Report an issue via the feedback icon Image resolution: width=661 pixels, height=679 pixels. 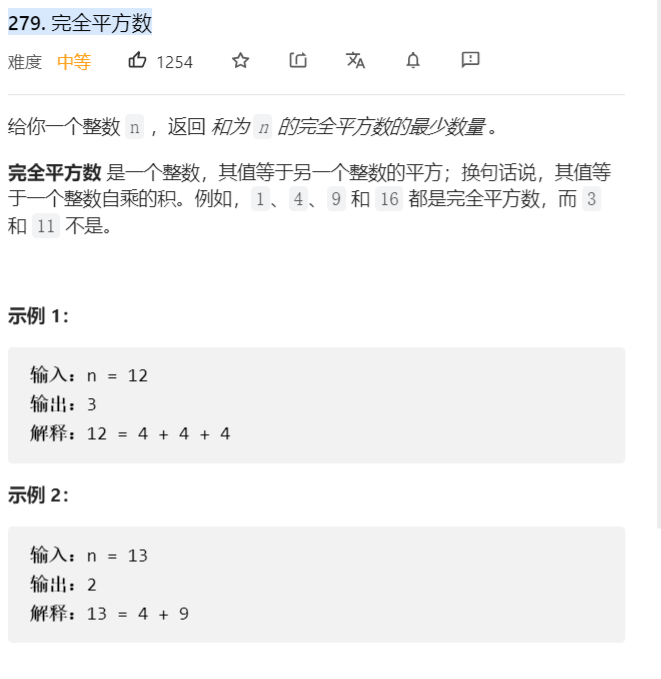point(470,60)
